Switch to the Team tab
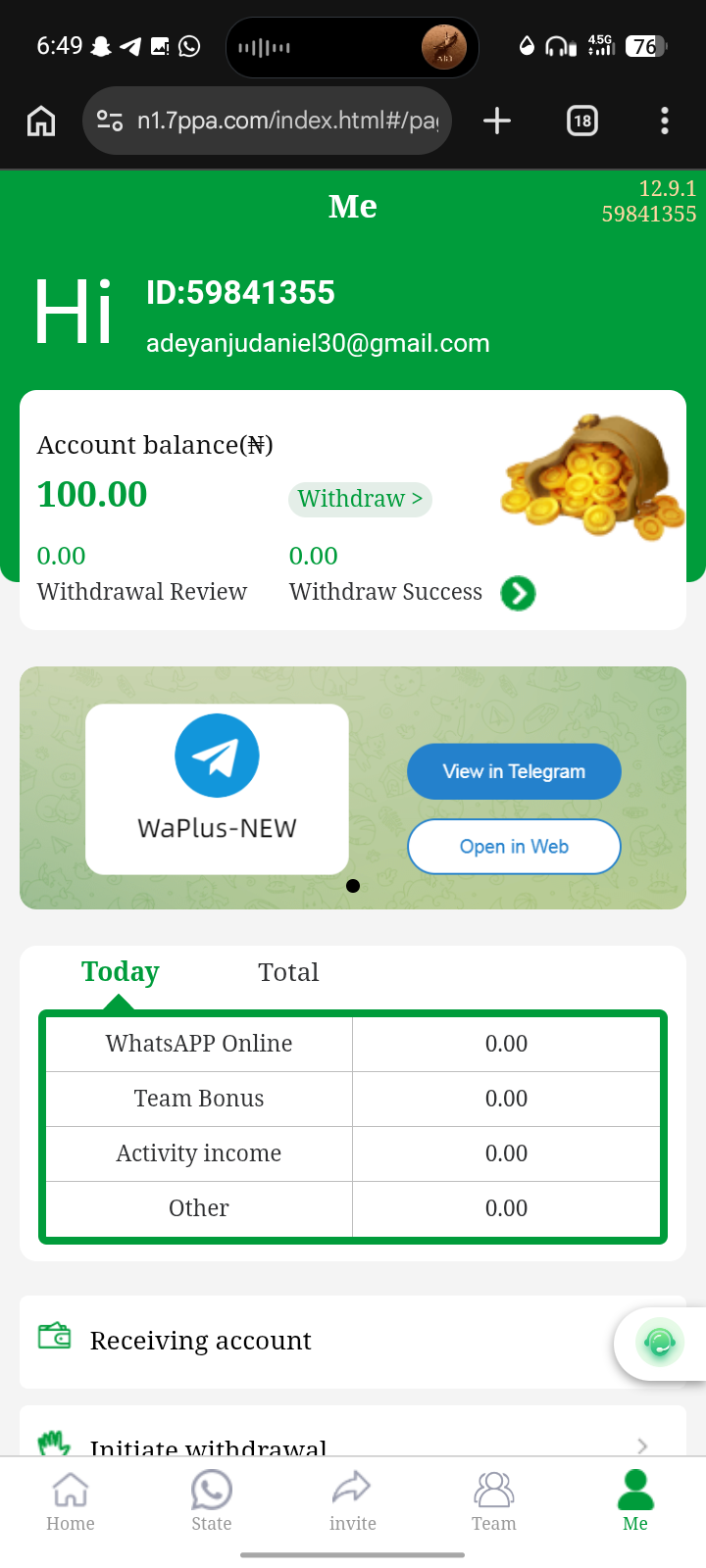 [494, 1501]
